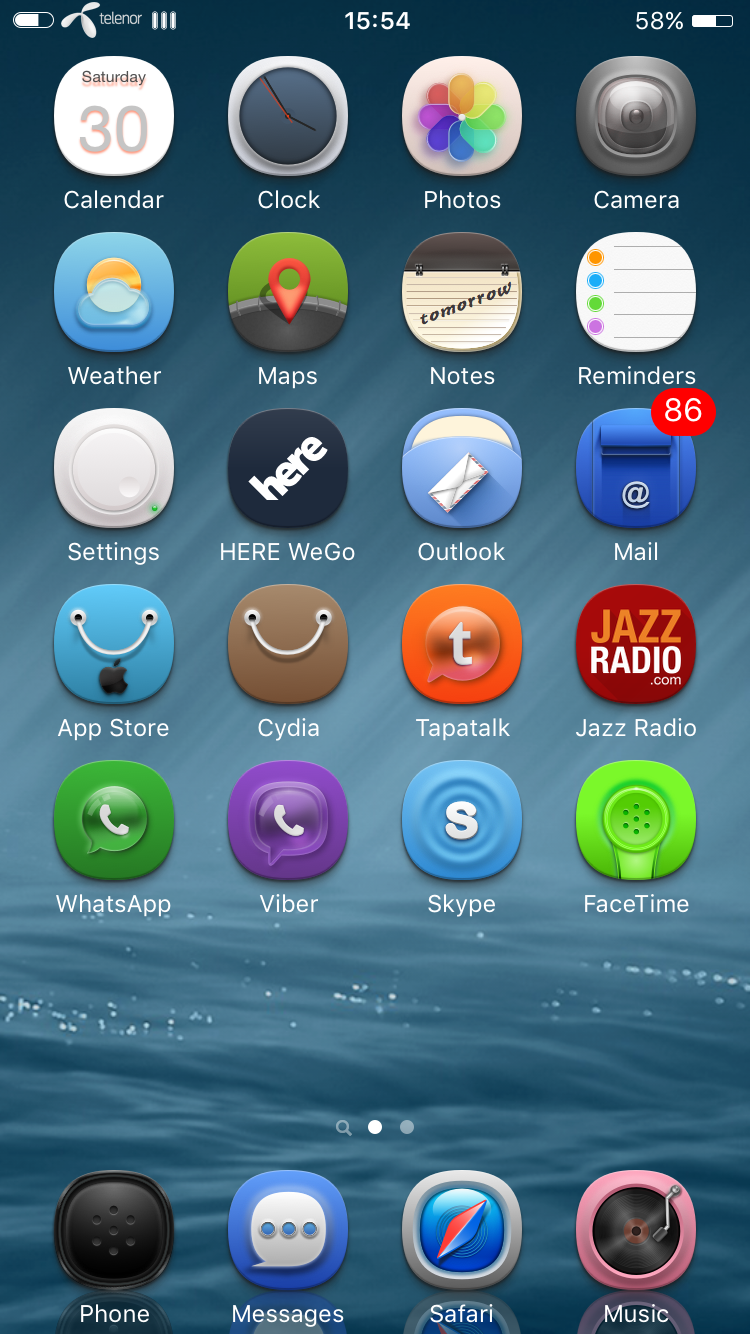Start Jazz Radio
Viewport: 750px width, 1334px height.
pyautogui.click(x=636, y=645)
